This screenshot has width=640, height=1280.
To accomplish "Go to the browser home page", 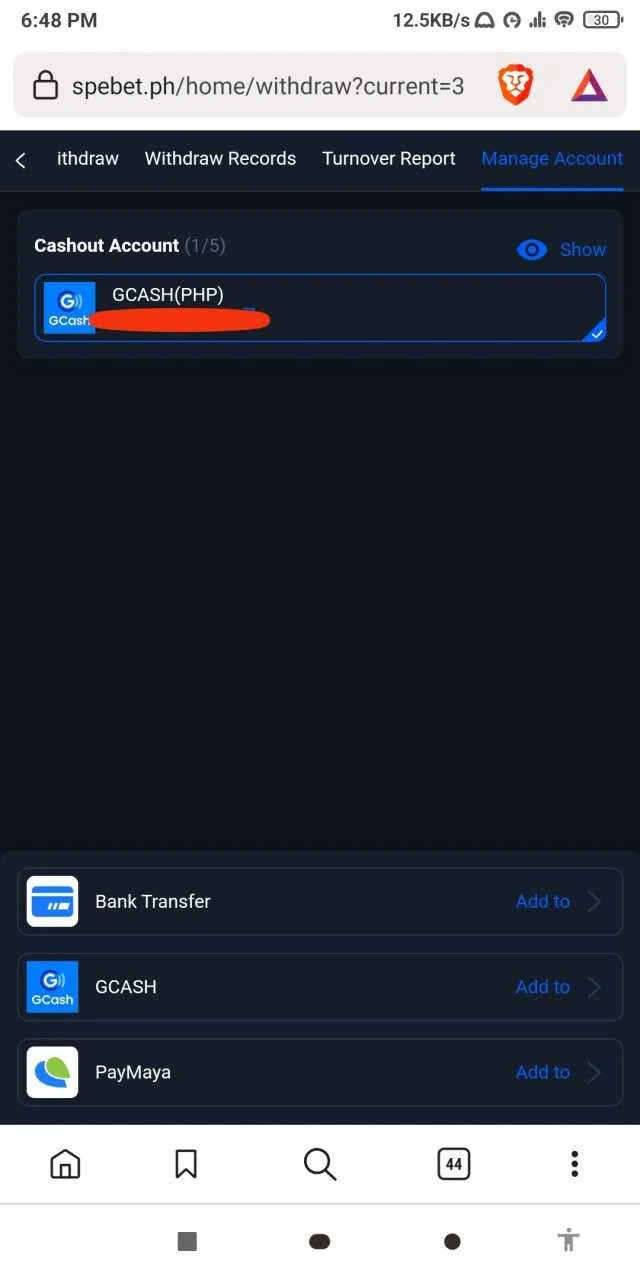I will click(x=65, y=1164).
